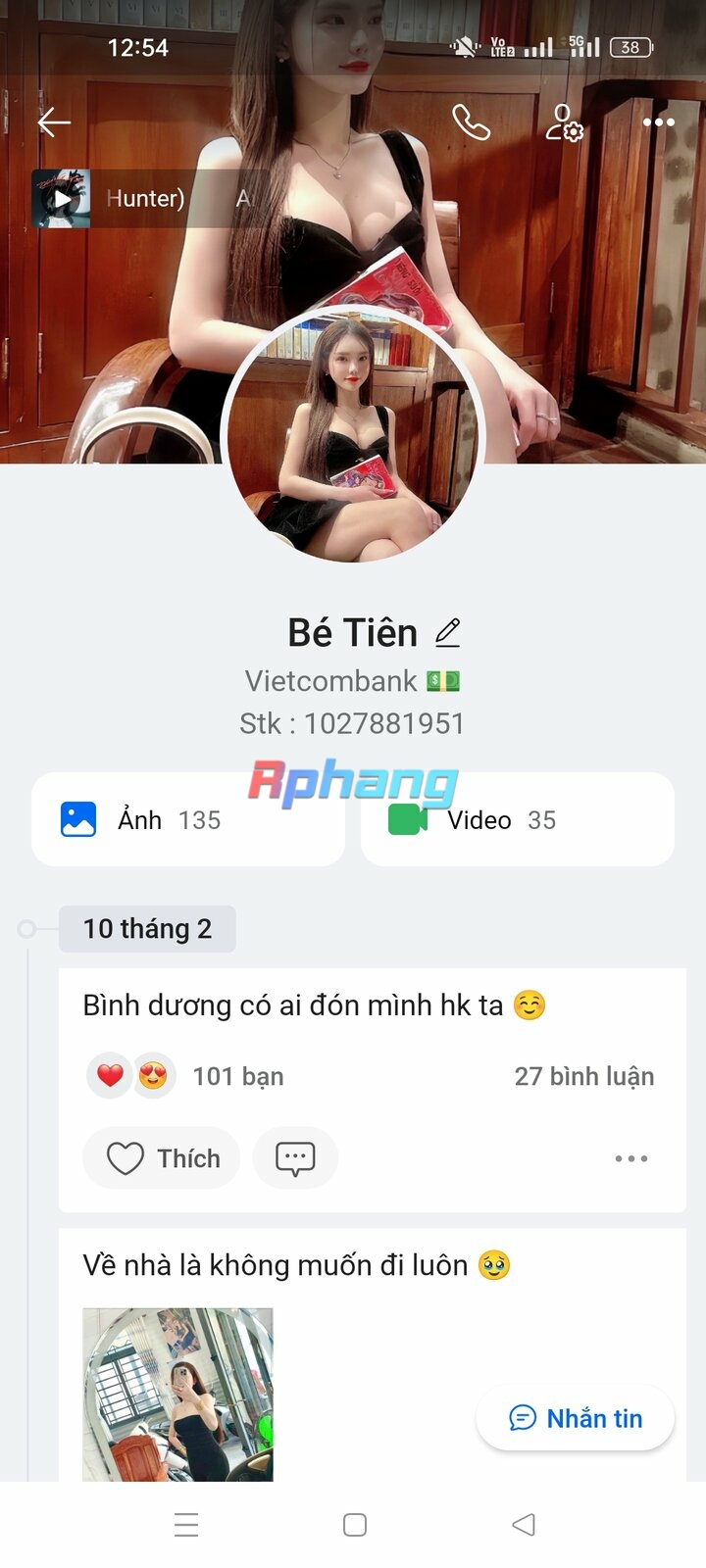This screenshot has width=706, height=1568.
Task: Open the mirror selfie photo in the post
Action: point(177,1395)
